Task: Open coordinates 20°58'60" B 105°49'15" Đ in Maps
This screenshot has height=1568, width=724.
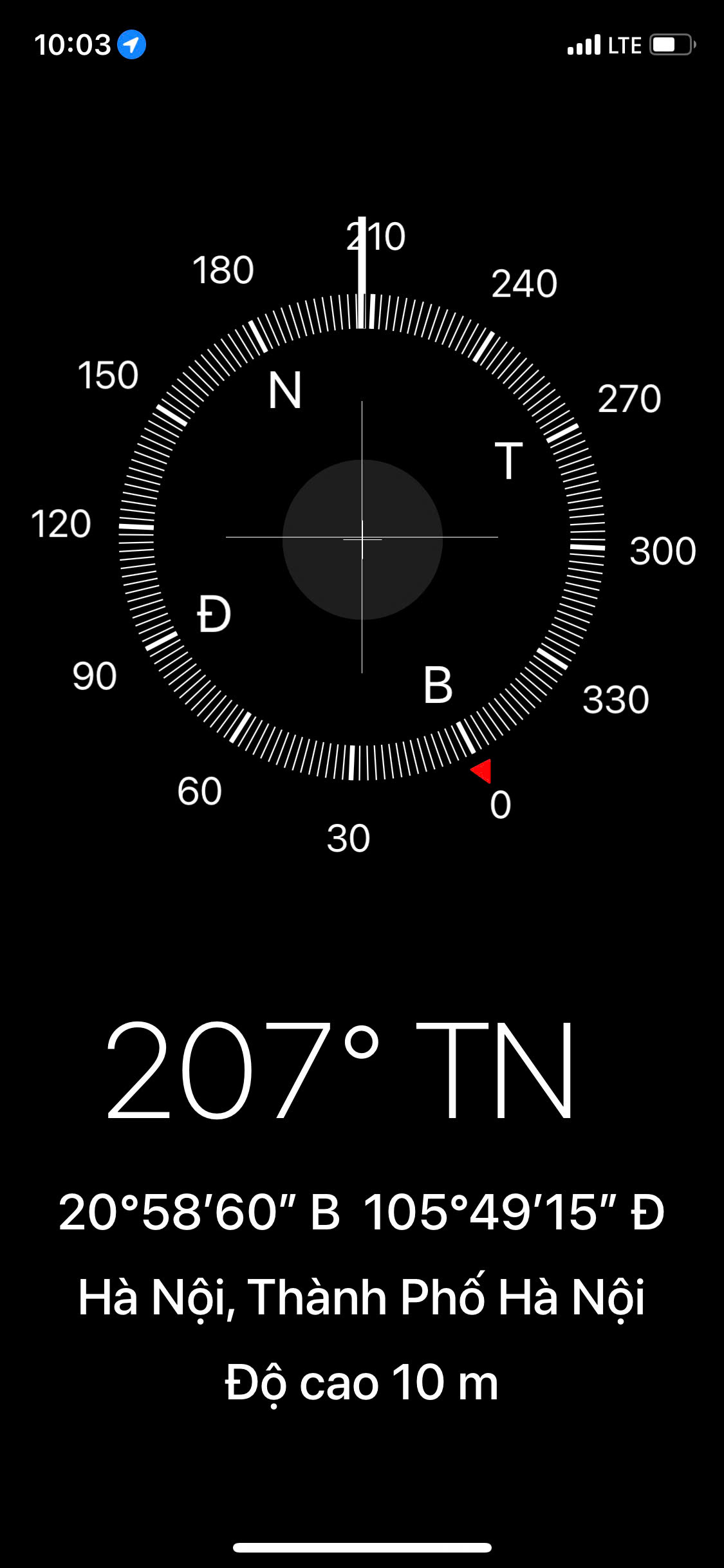Action: point(362,1212)
